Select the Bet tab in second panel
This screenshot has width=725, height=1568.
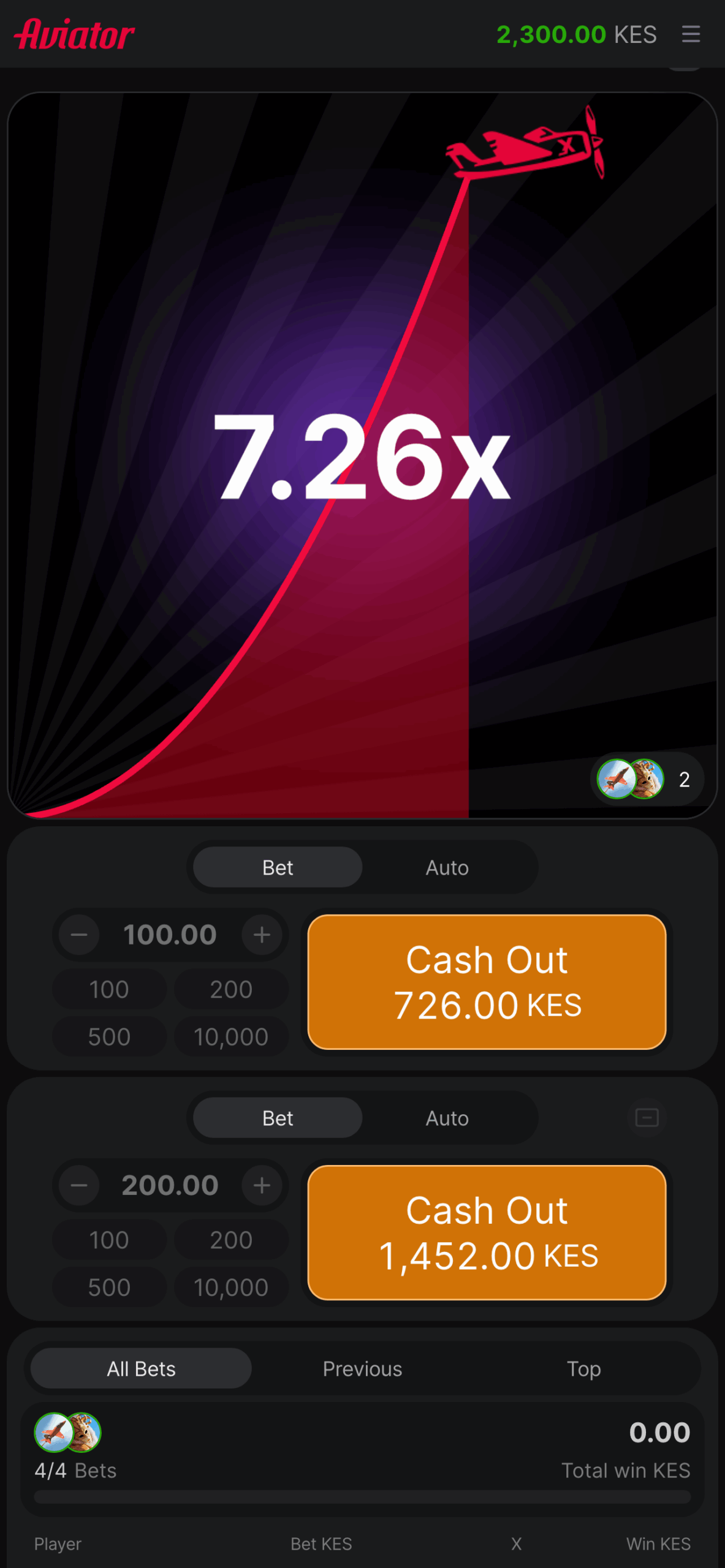(x=278, y=1118)
